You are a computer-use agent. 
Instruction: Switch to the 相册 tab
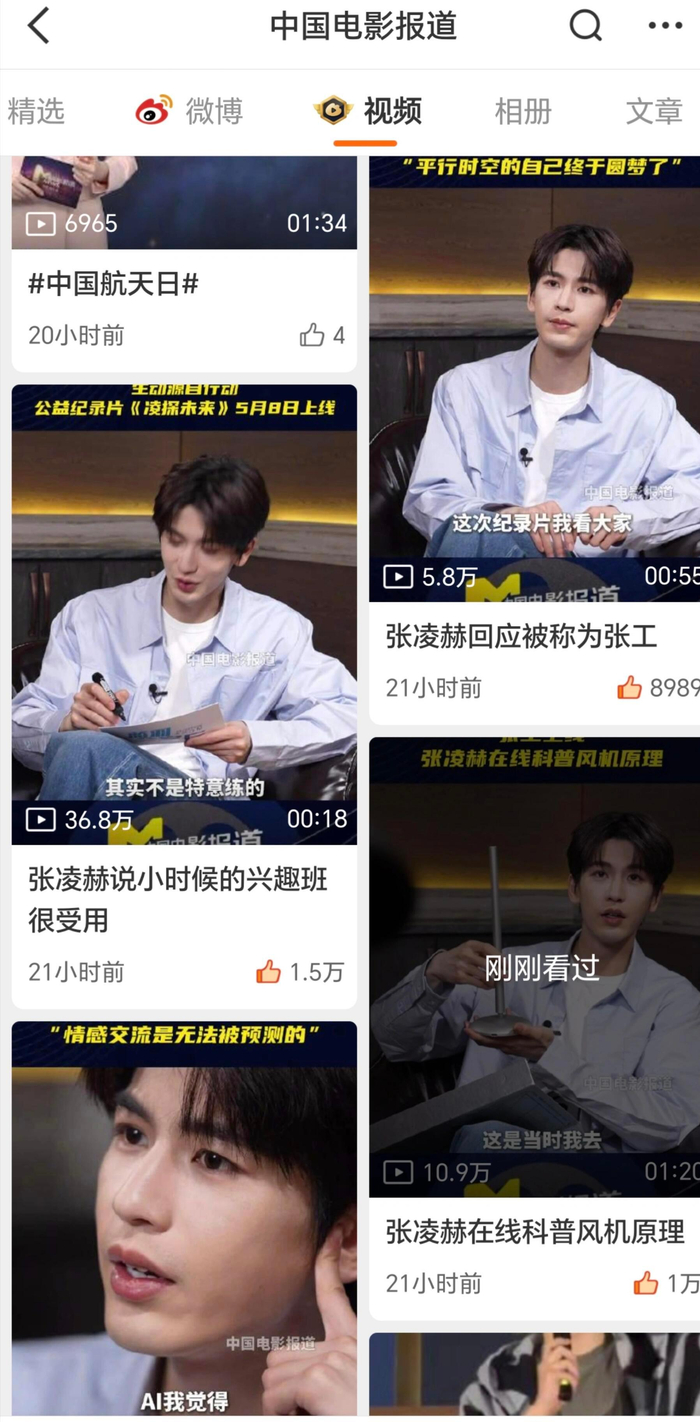click(x=522, y=111)
